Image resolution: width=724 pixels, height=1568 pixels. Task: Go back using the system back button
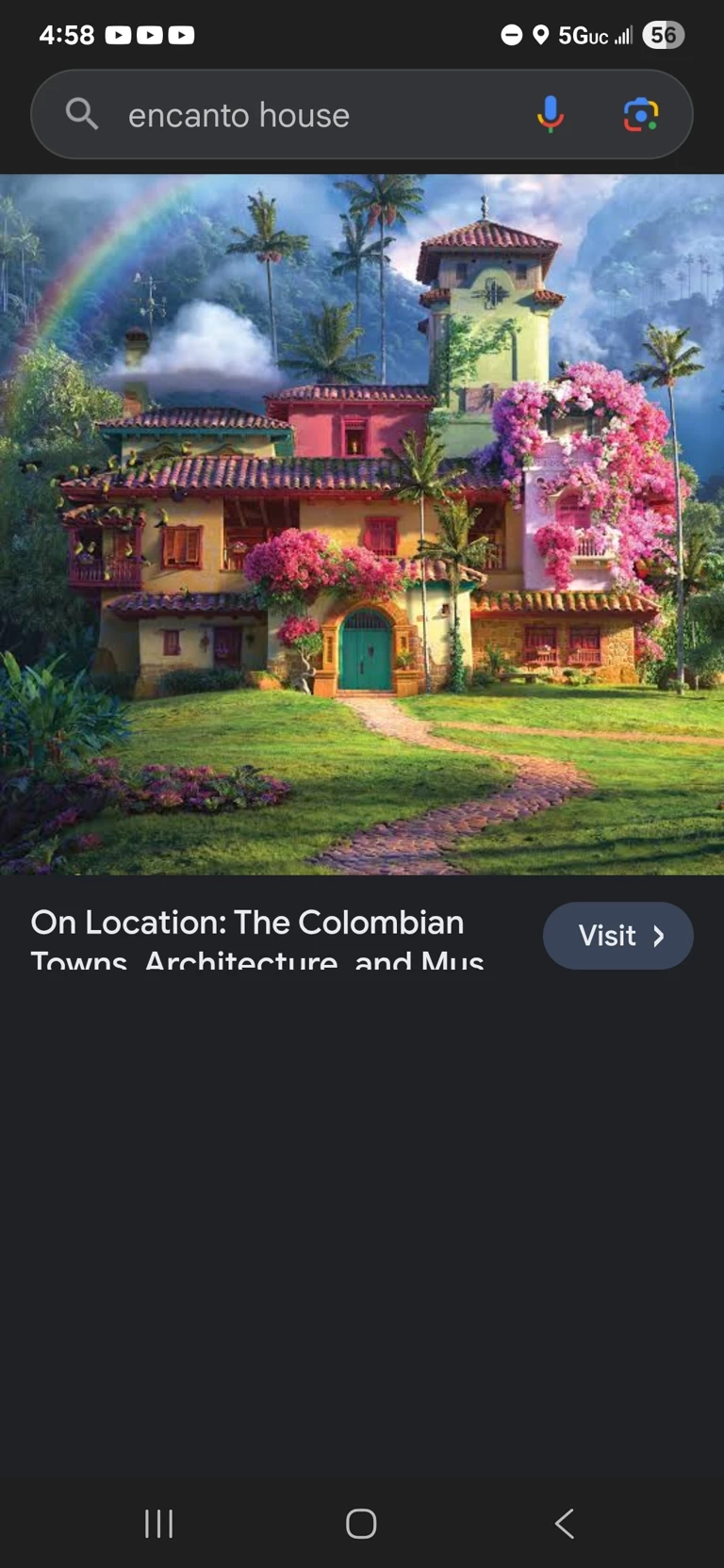pyautogui.click(x=565, y=1524)
